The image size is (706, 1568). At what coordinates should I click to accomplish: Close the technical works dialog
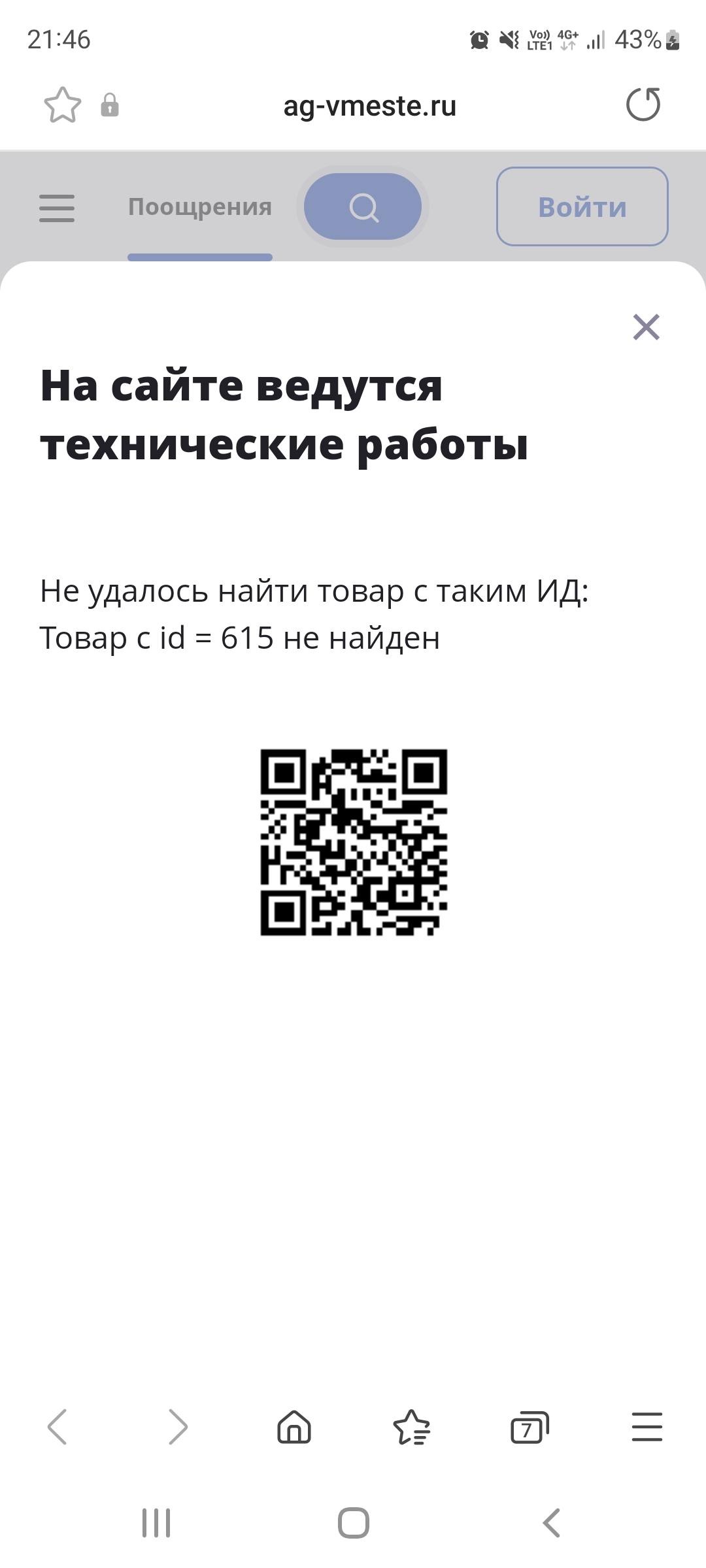click(x=646, y=327)
